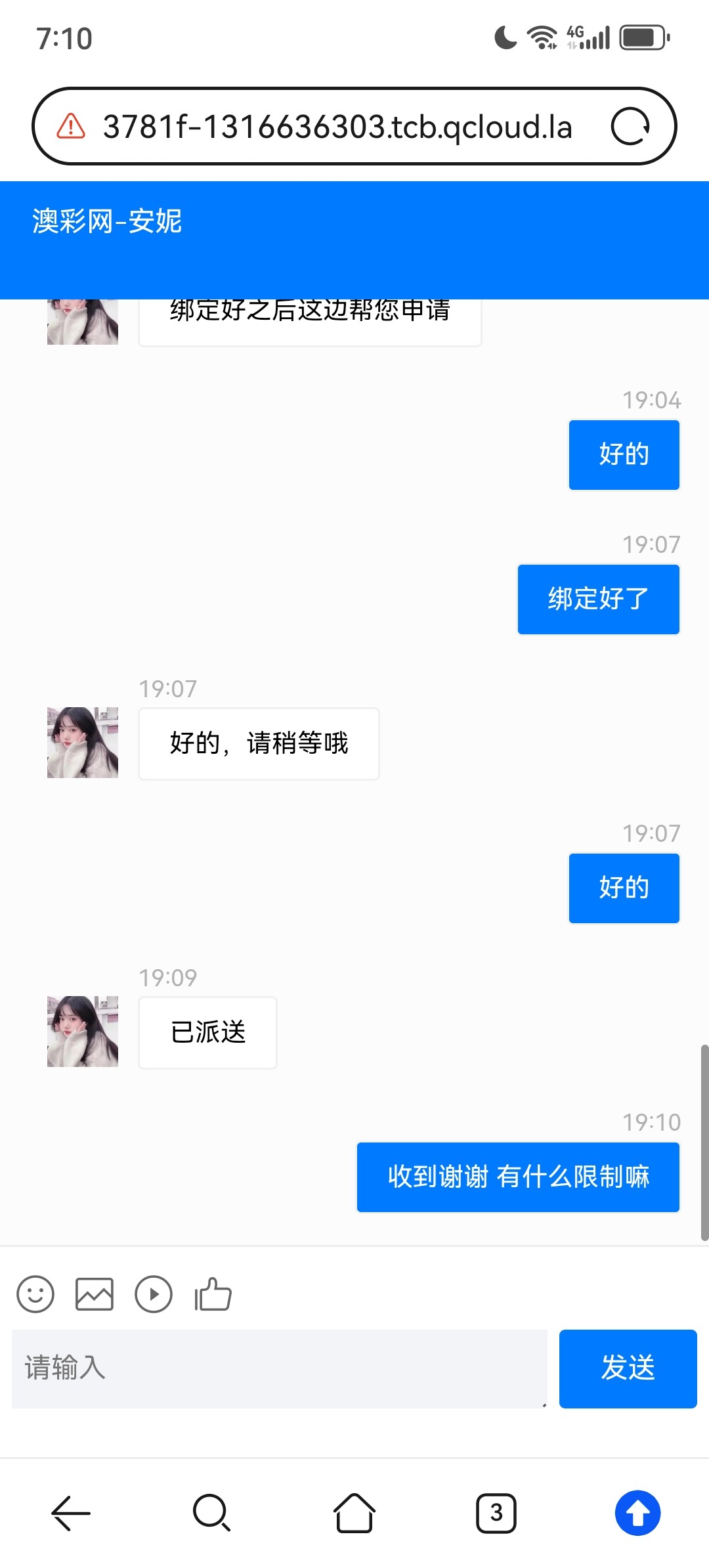This screenshot has height=1568, width=709.
Task: Open the browser search
Action: pyautogui.click(x=212, y=1513)
